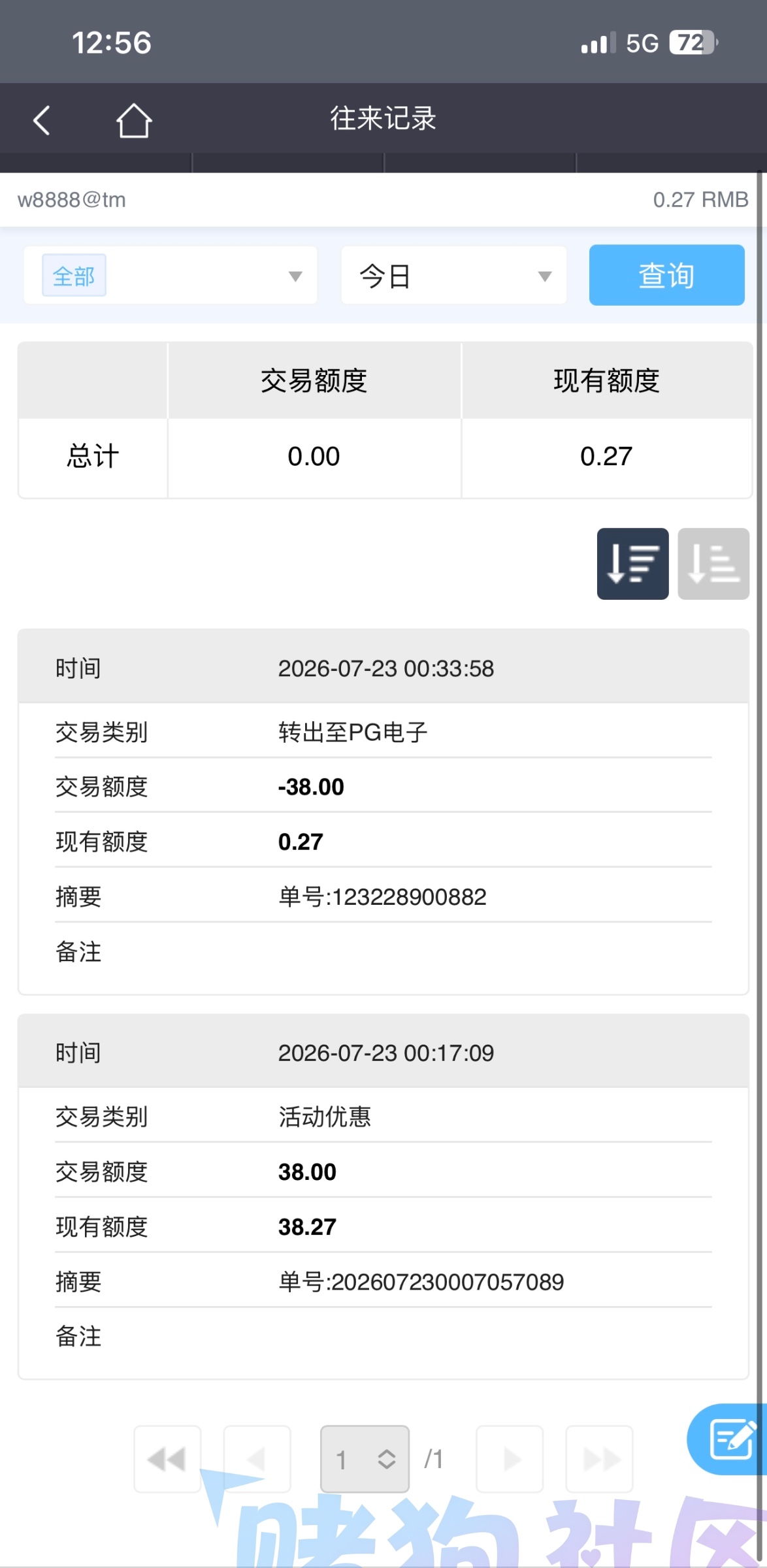767x1568 pixels.
Task: Go to the previous page of records
Action: [257, 1459]
